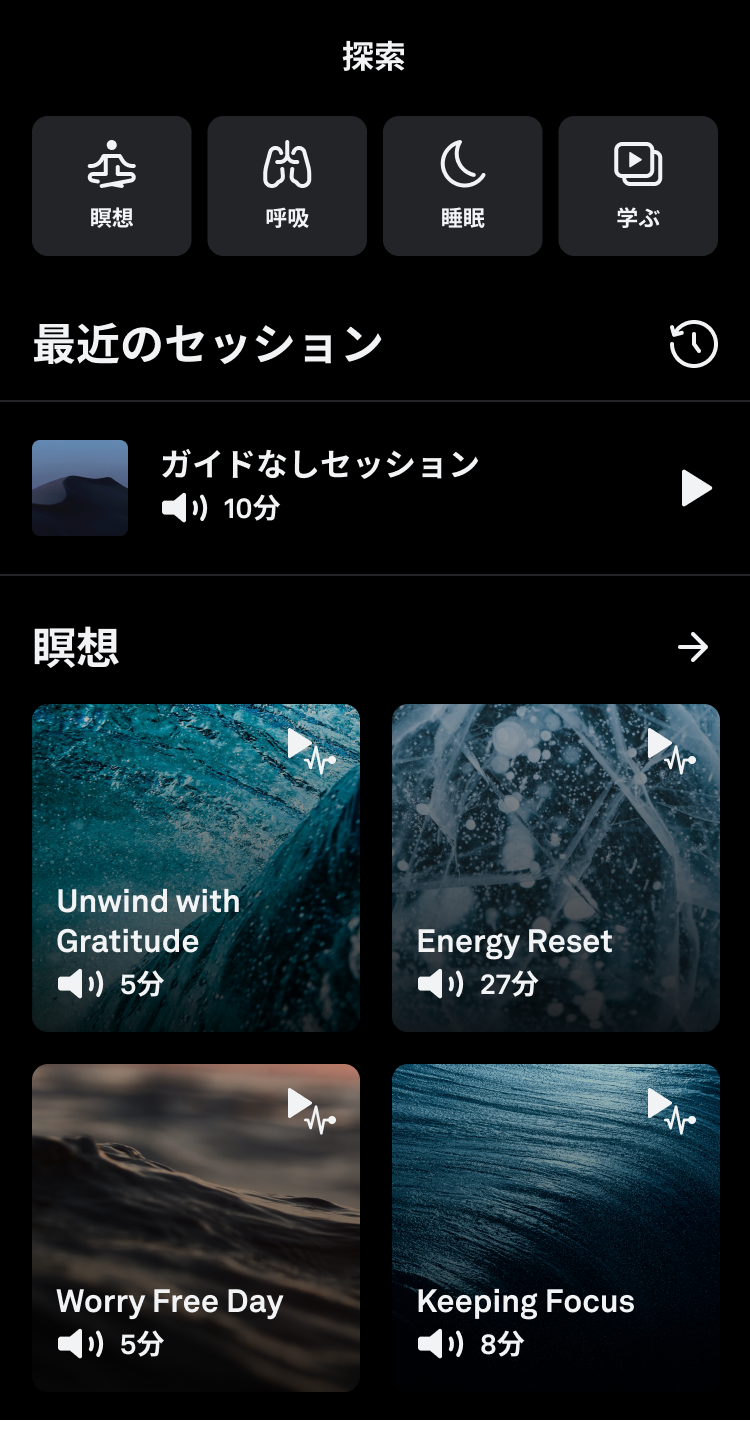View session history clock icon
Viewport: 750px width, 1440px height.
[693, 345]
